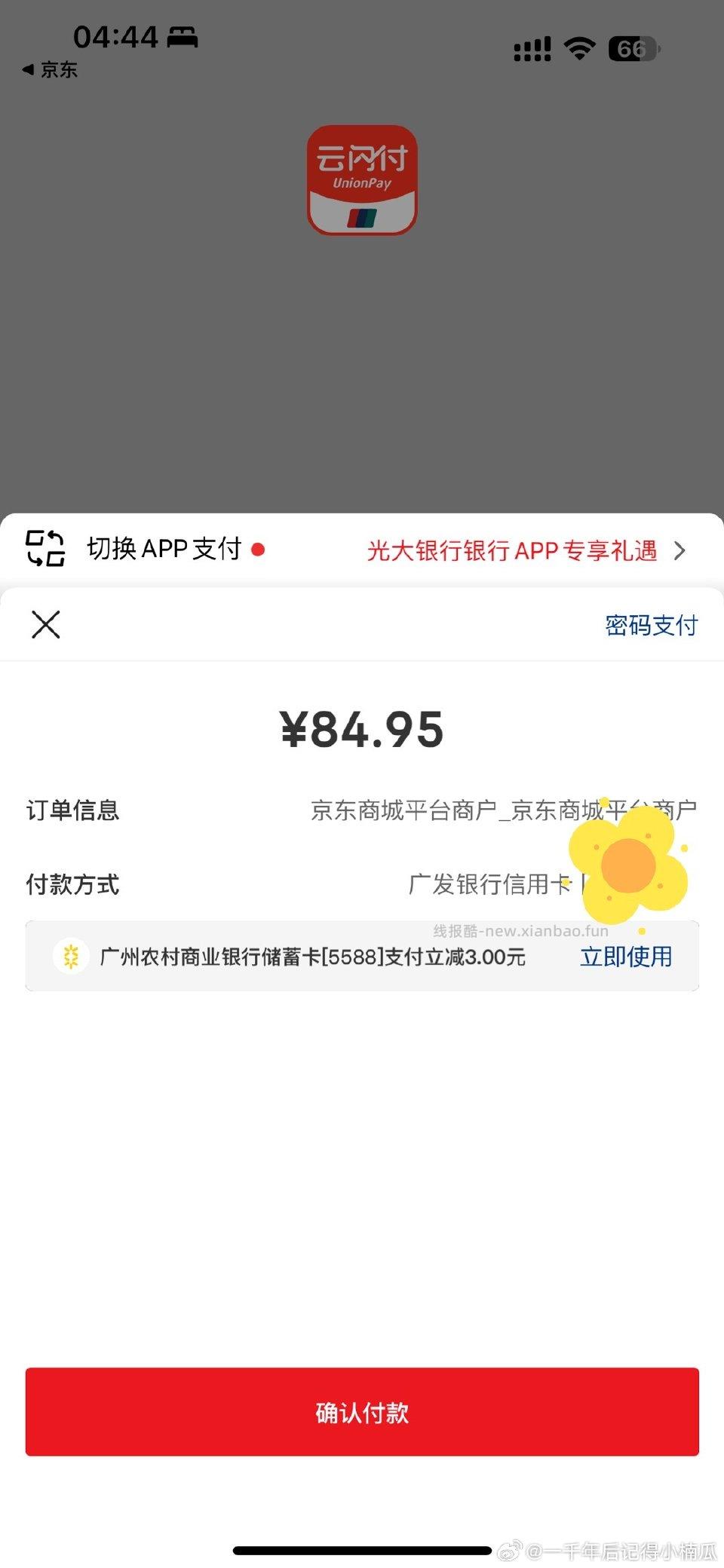This screenshot has width=724, height=1568.
Task: Tap the ¥84.95 amount display
Action: 362,727
